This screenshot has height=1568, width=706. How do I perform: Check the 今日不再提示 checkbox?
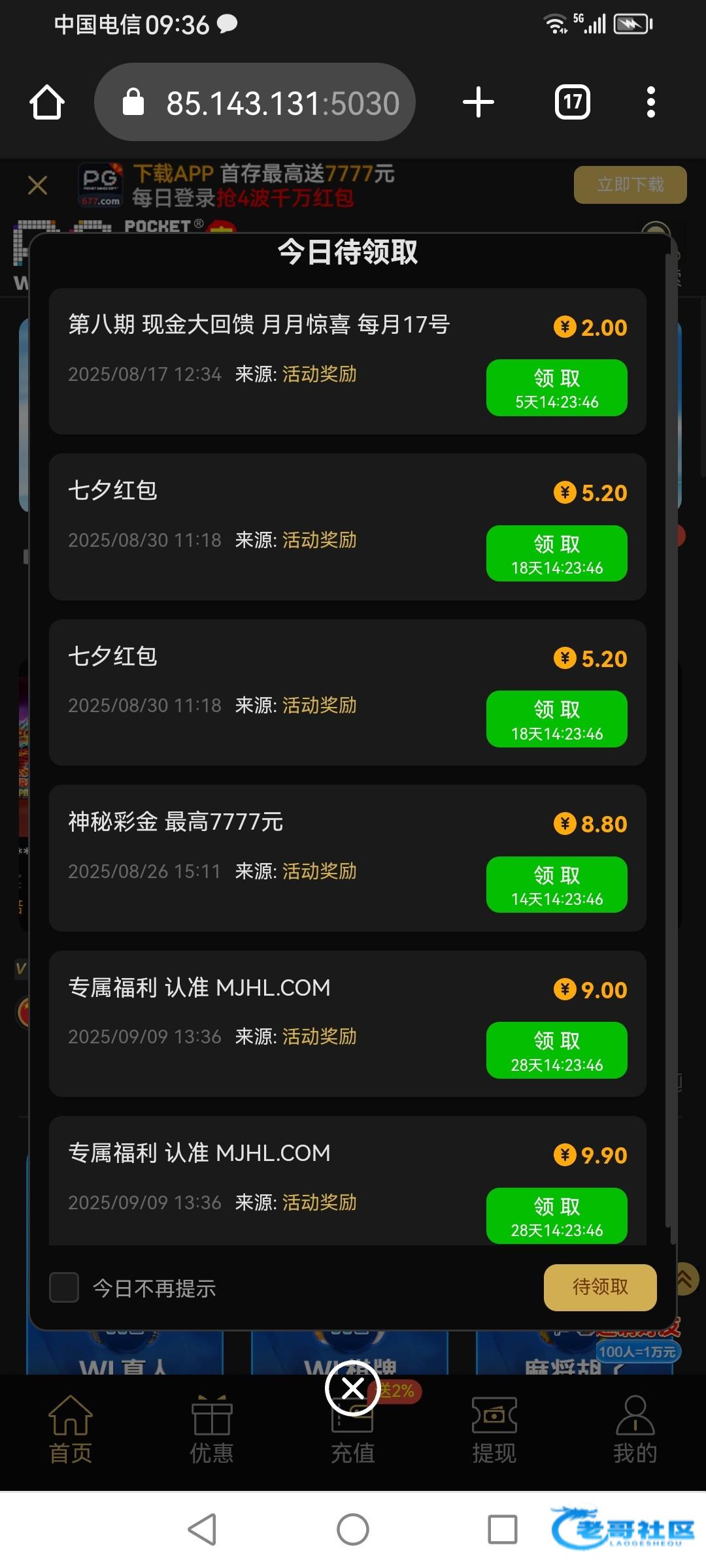point(64,1288)
